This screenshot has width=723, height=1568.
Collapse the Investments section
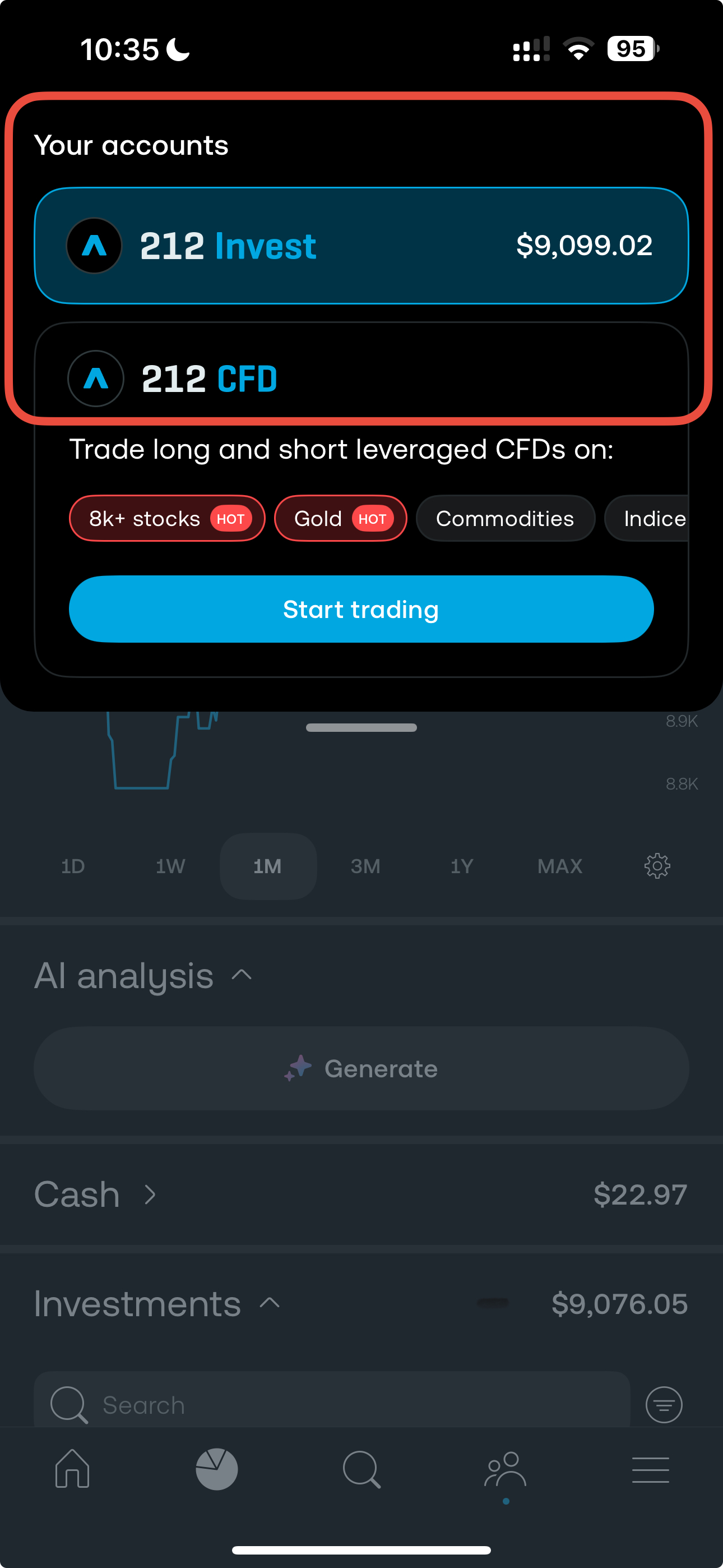click(x=270, y=1303)
